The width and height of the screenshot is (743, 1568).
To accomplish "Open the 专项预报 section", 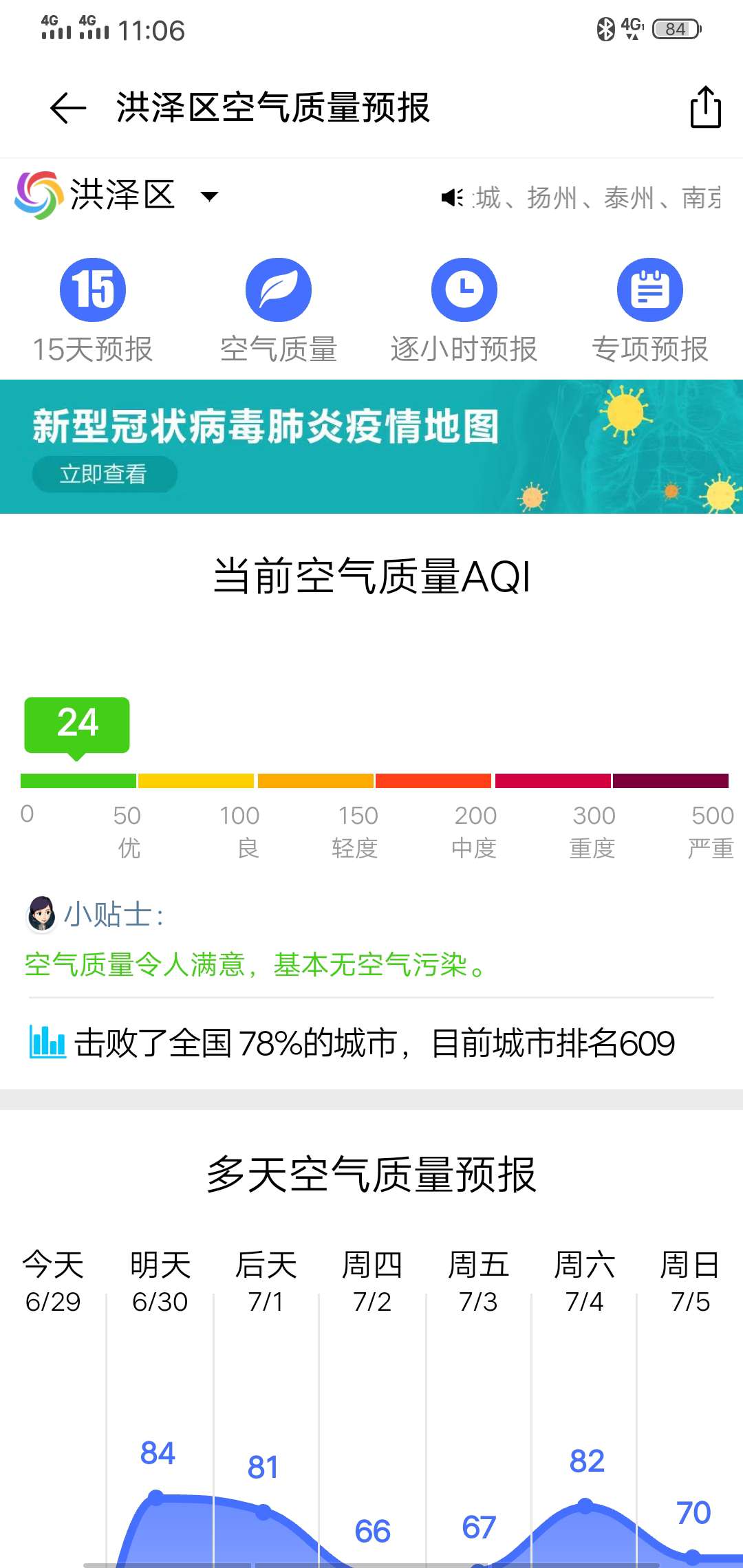I will (650, 310).
